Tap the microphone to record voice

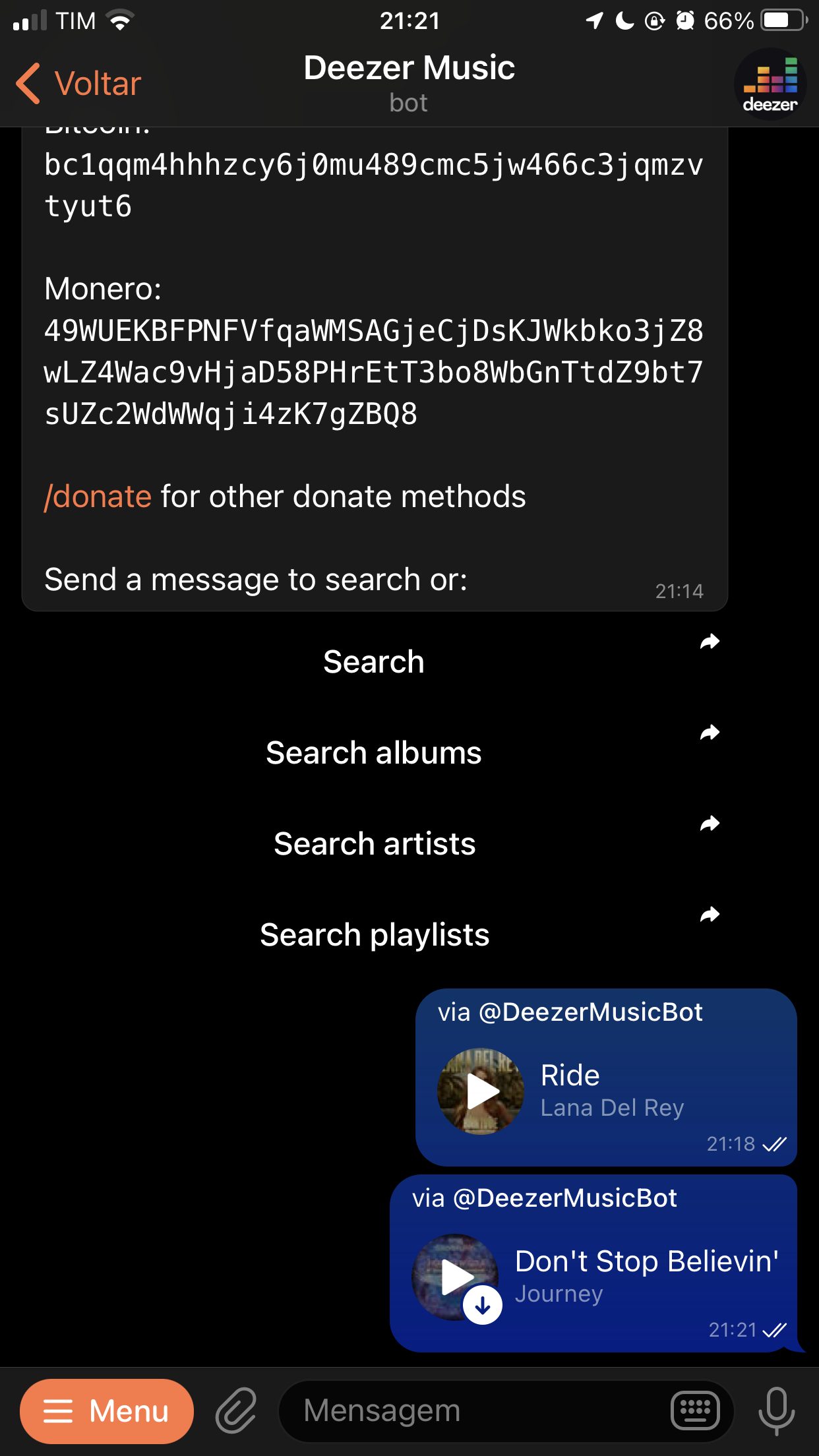coord(777,1411)
